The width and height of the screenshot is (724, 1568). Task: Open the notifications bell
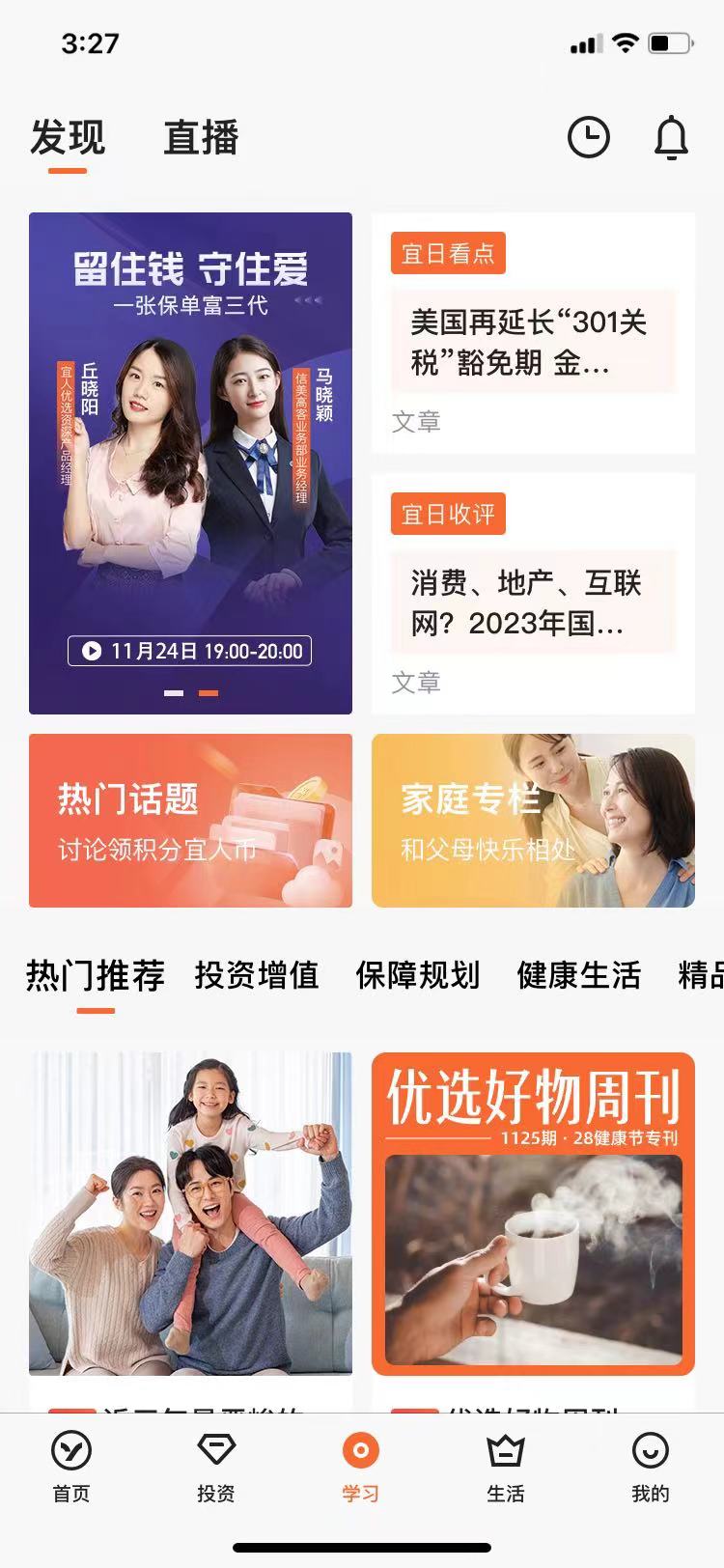(x=671, y=138)
